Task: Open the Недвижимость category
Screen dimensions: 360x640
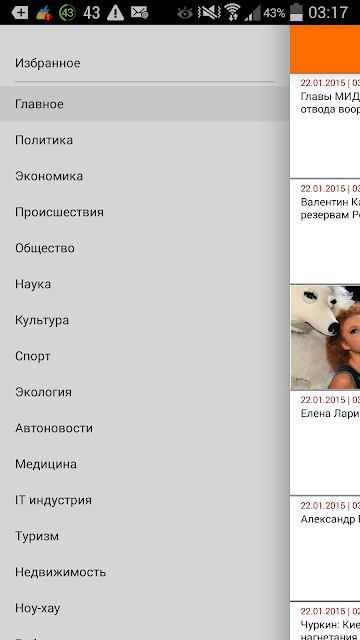Action: (x=144, y=572)
